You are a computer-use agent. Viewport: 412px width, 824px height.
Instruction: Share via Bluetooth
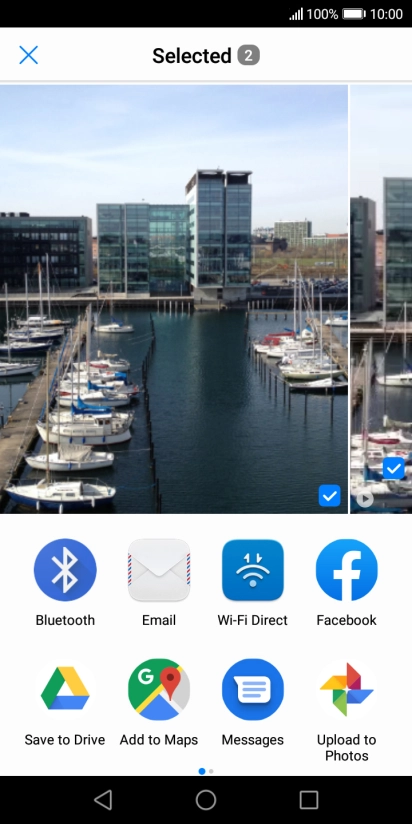point(65,582)
